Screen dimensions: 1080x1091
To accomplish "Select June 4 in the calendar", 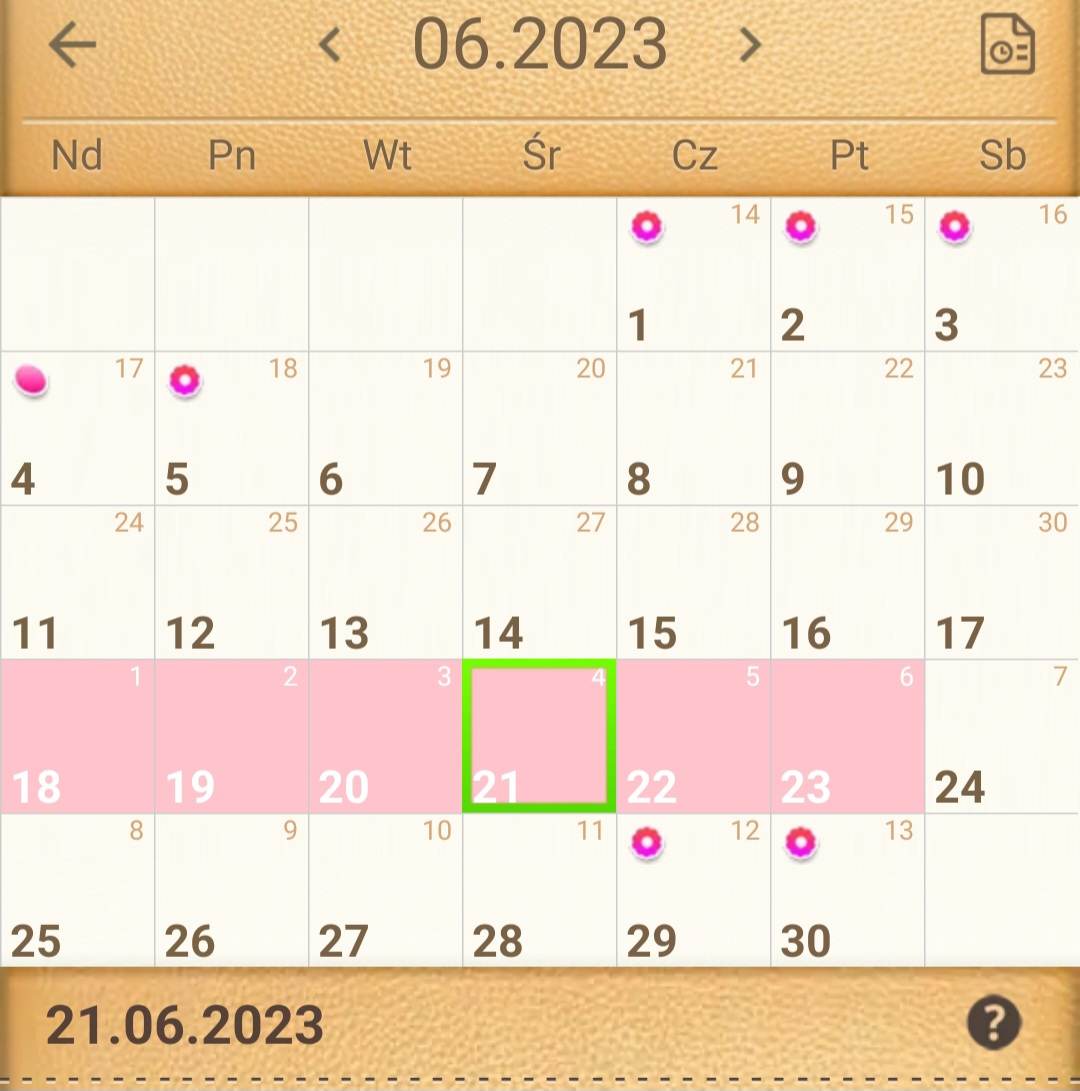I will 77,428.
